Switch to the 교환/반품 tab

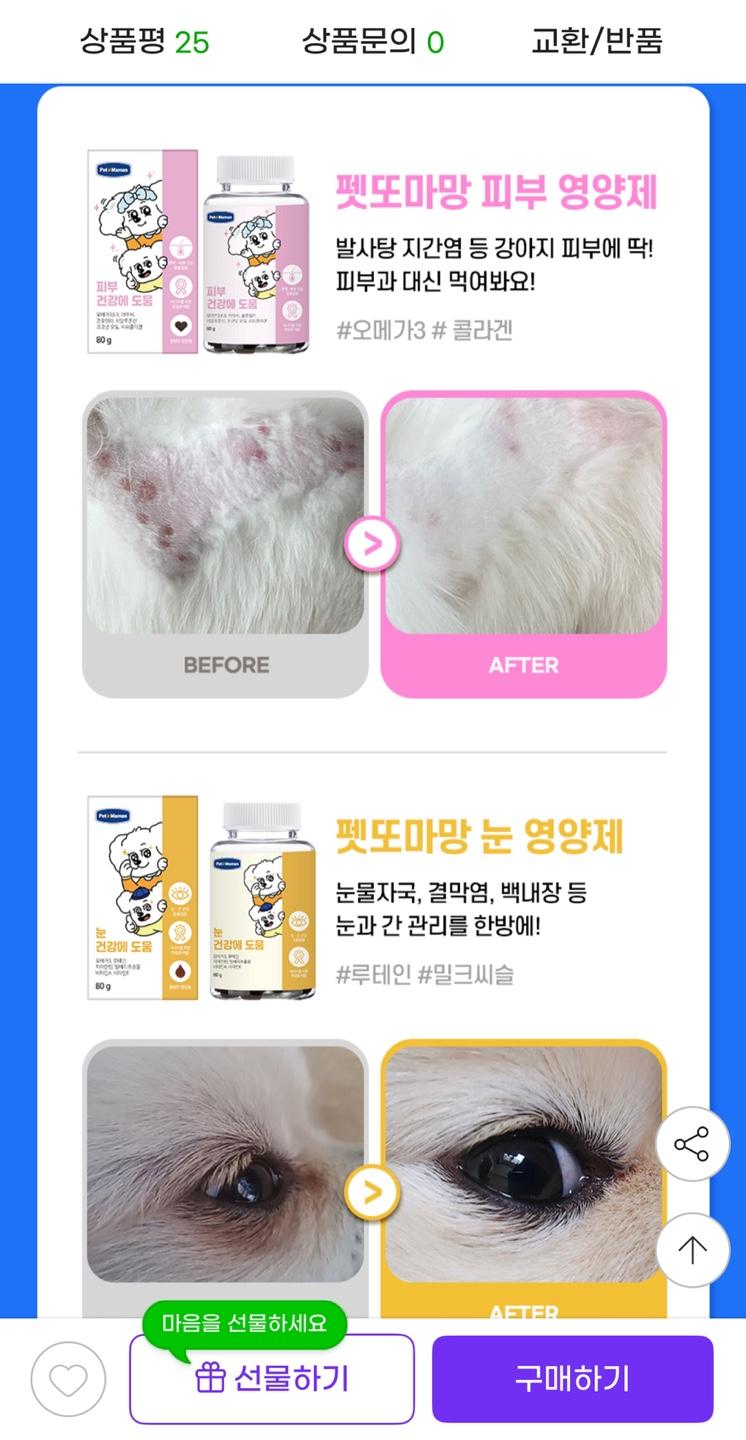597,41
